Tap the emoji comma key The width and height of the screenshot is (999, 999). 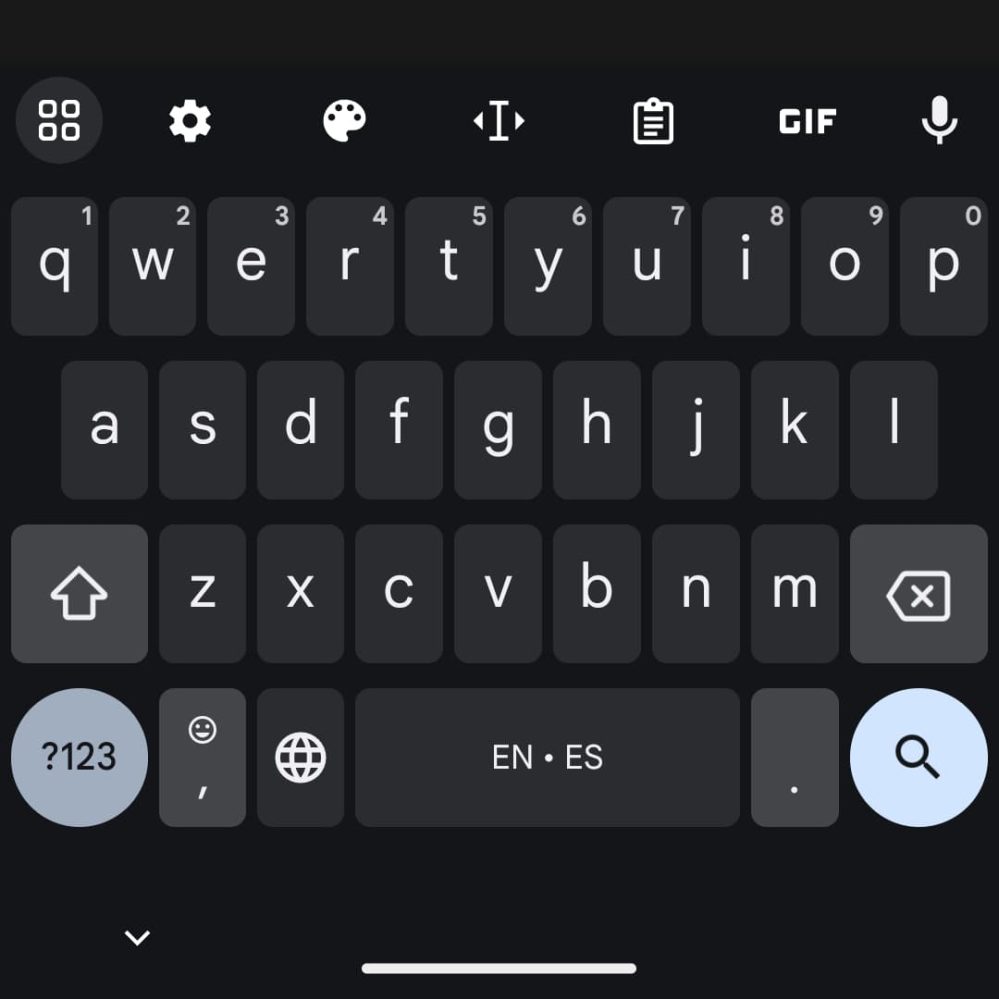click(x=202, y=757)
